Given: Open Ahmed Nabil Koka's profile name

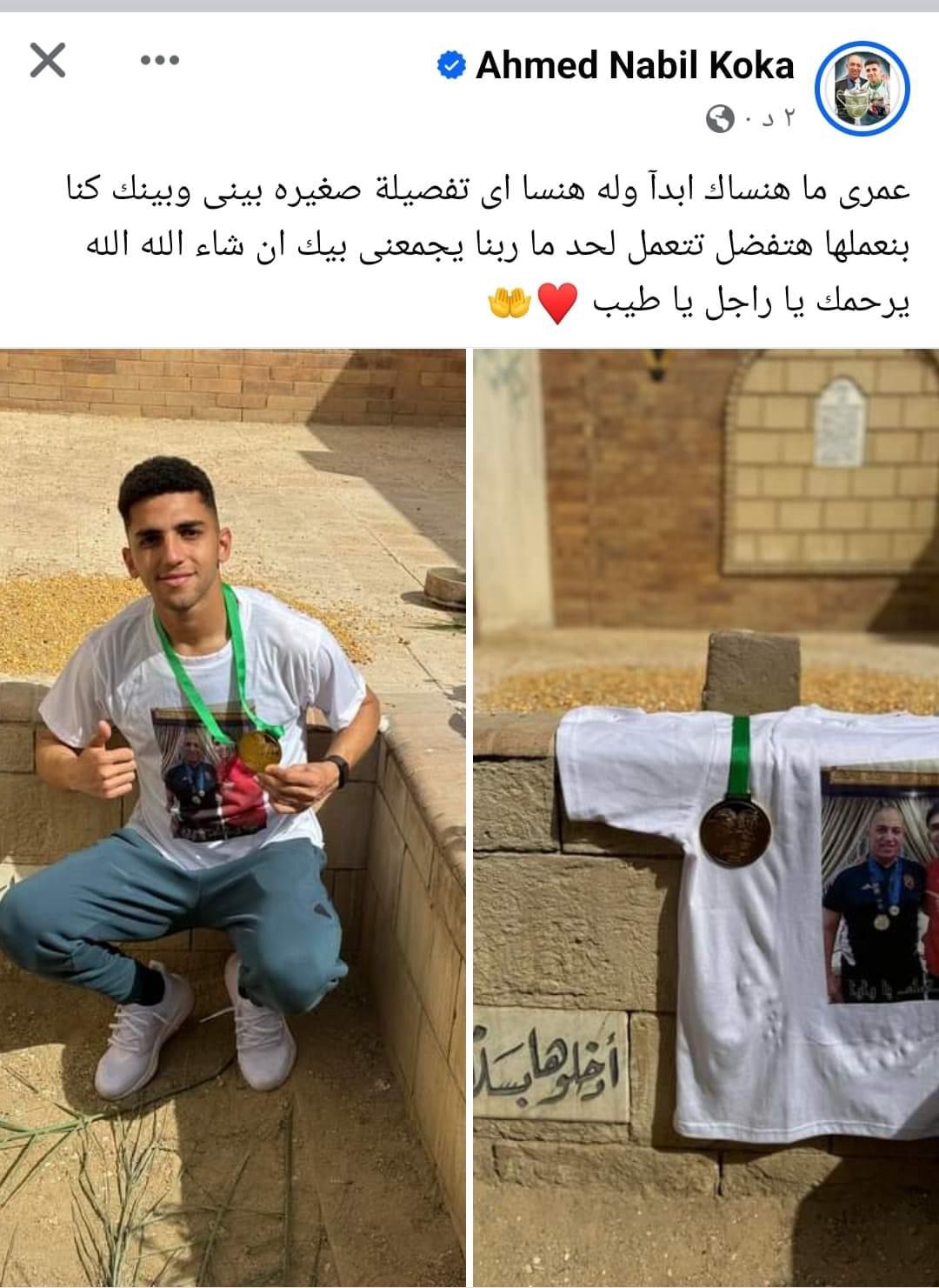Looking at the screenshot, I should pos(635,66).
